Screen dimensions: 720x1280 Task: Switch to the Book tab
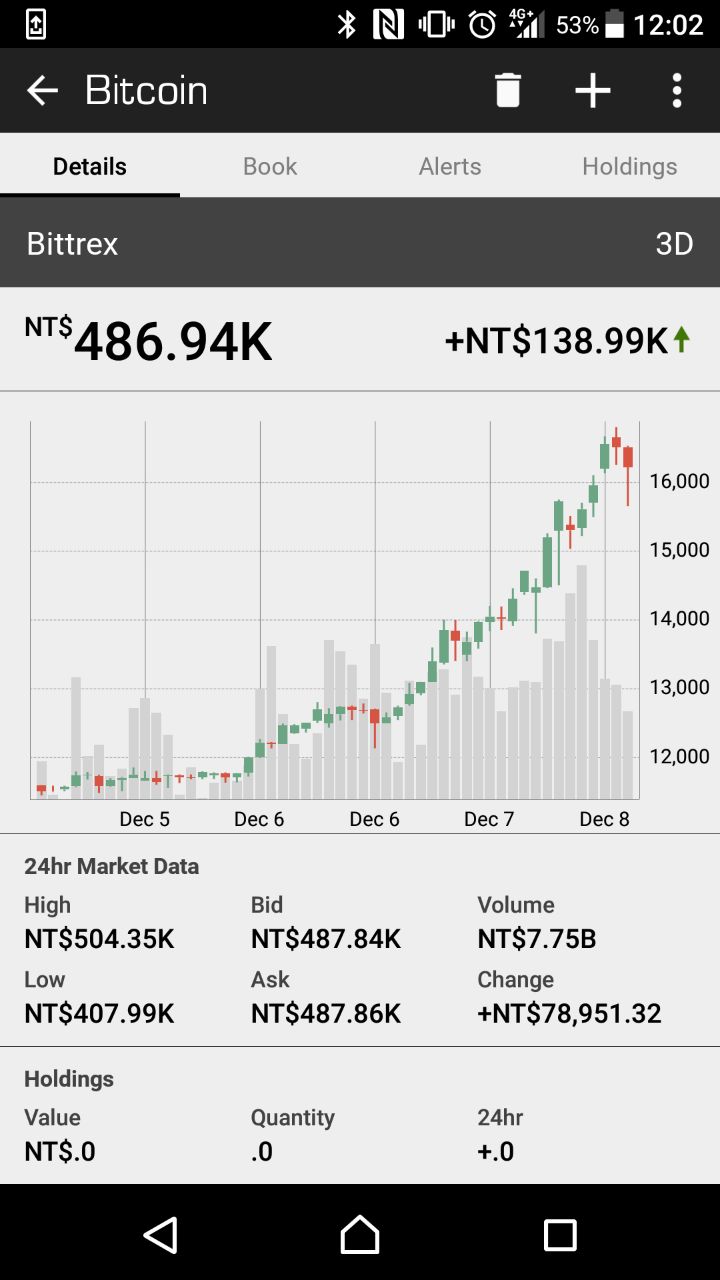tap(270, 166)
